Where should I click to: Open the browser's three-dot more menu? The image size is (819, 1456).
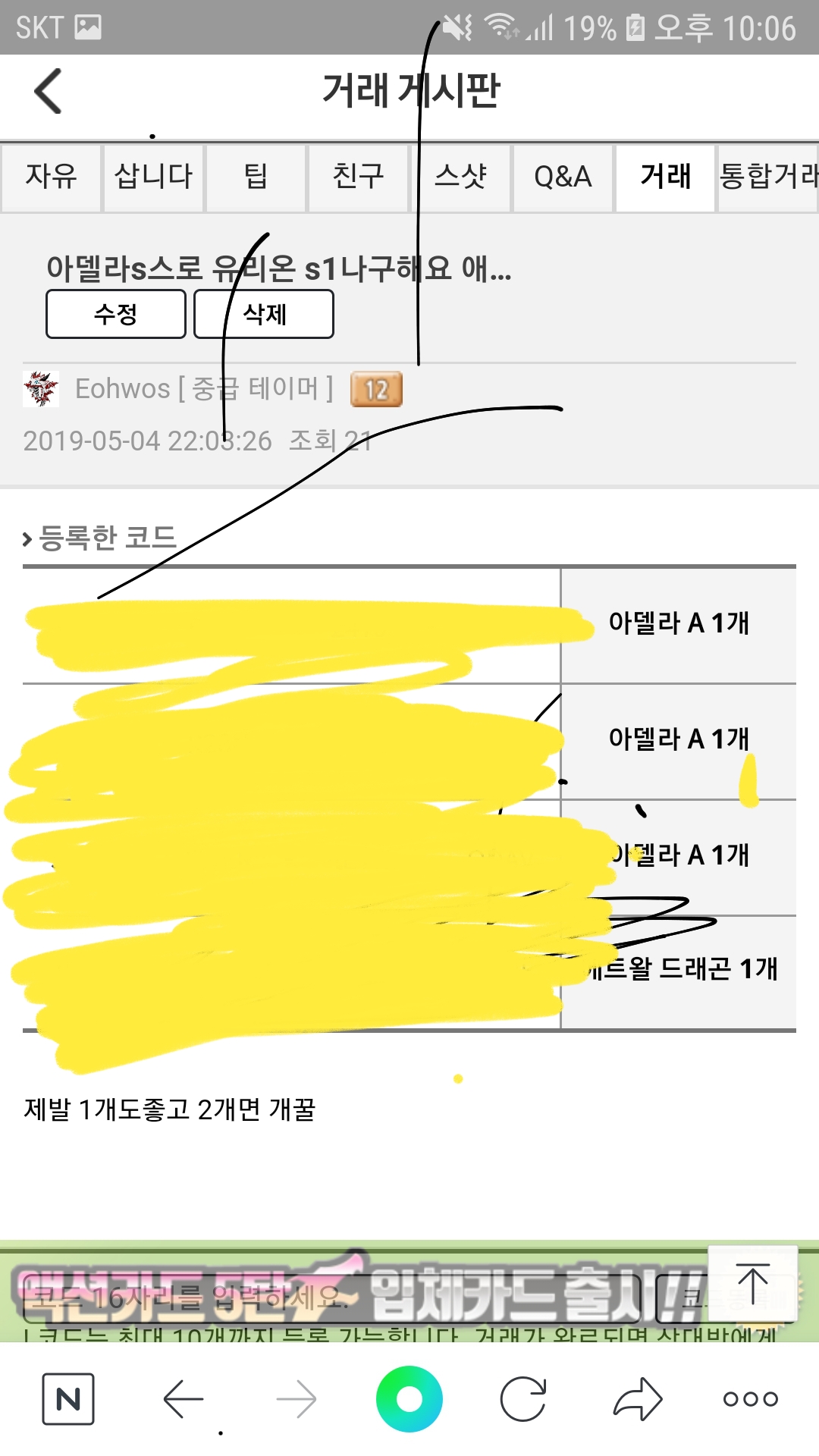(751, 1399)
